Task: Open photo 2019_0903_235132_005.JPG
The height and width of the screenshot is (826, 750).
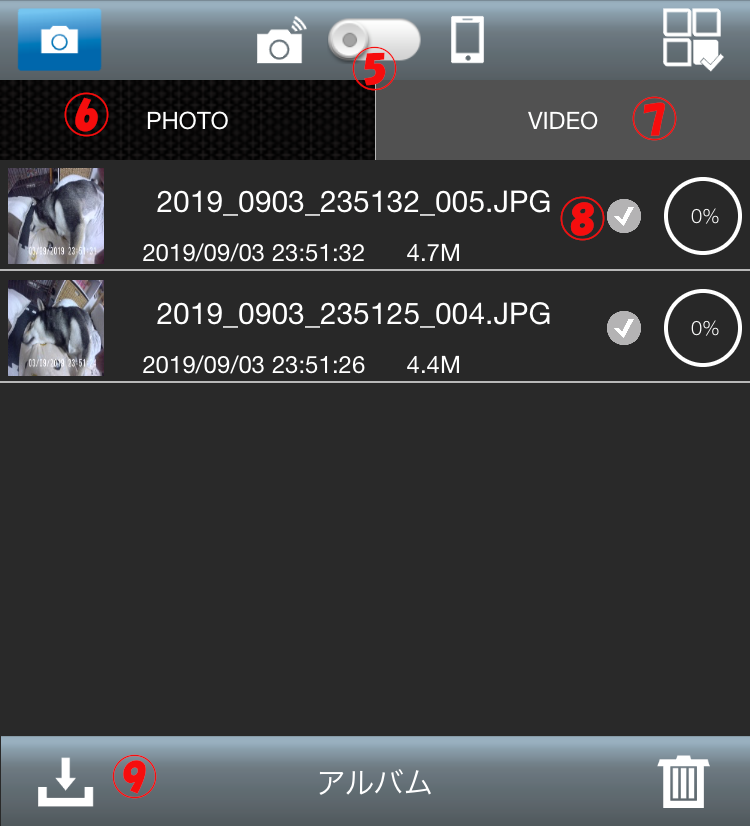Action: 55,216
